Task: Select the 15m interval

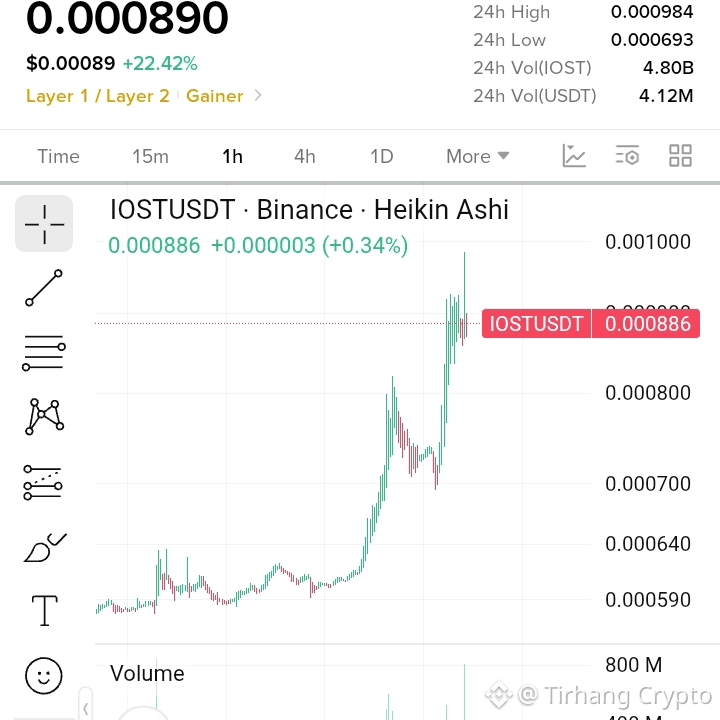Action: [150, 157]
